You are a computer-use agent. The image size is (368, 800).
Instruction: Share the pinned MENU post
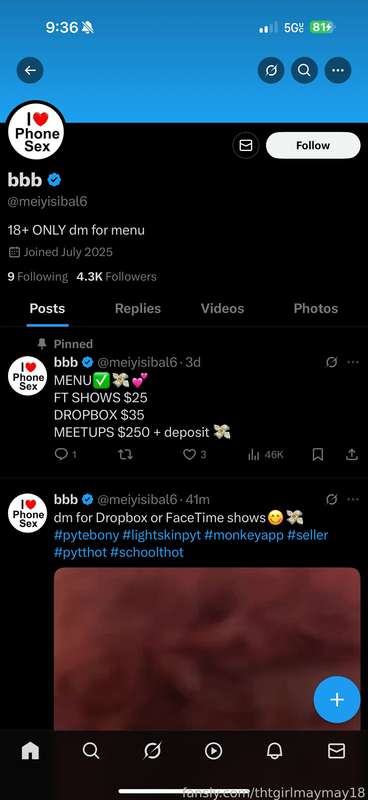(352, 455)
